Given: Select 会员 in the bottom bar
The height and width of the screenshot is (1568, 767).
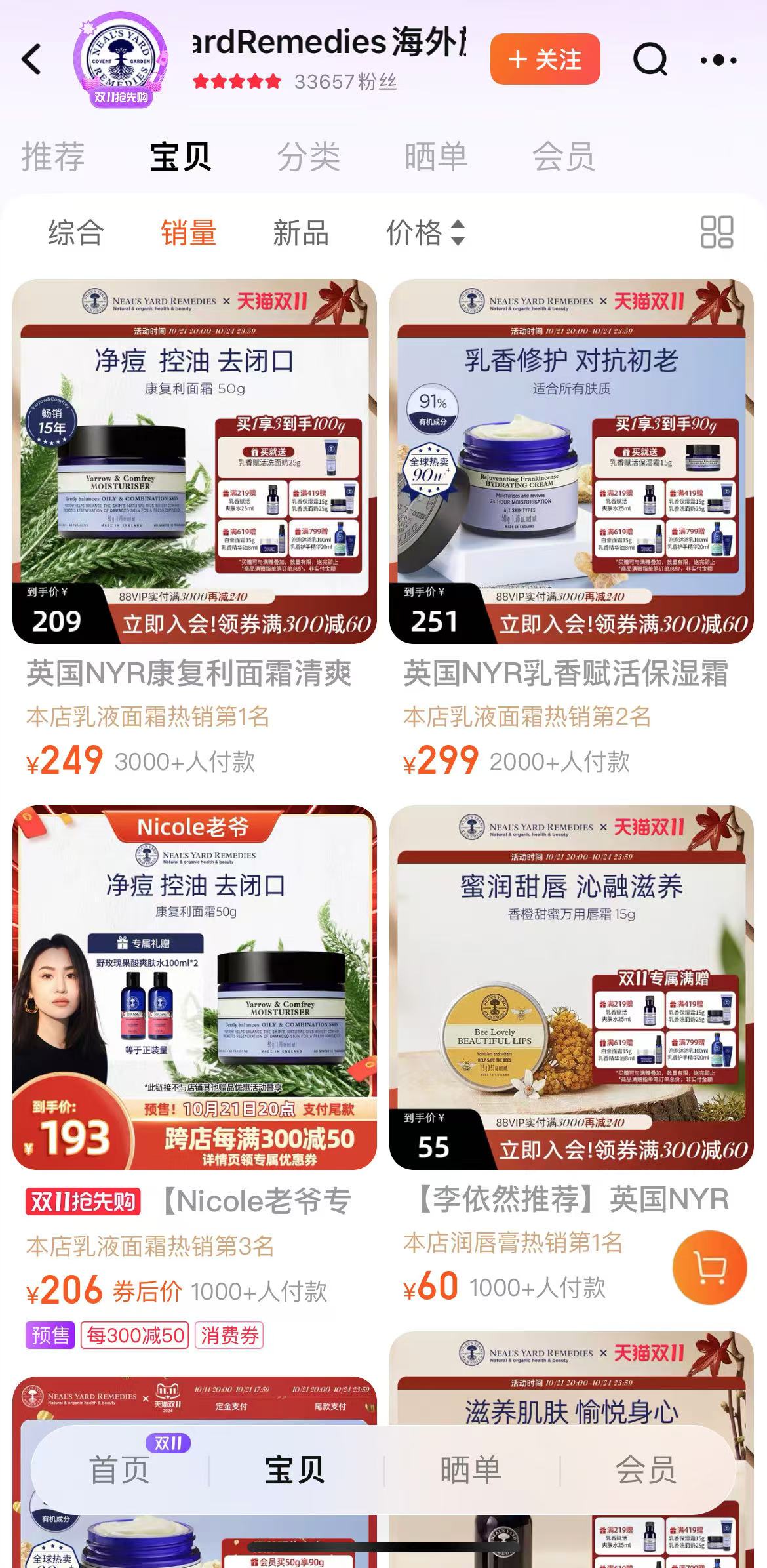Looking at the screenshot, I should coord(646,1470).
